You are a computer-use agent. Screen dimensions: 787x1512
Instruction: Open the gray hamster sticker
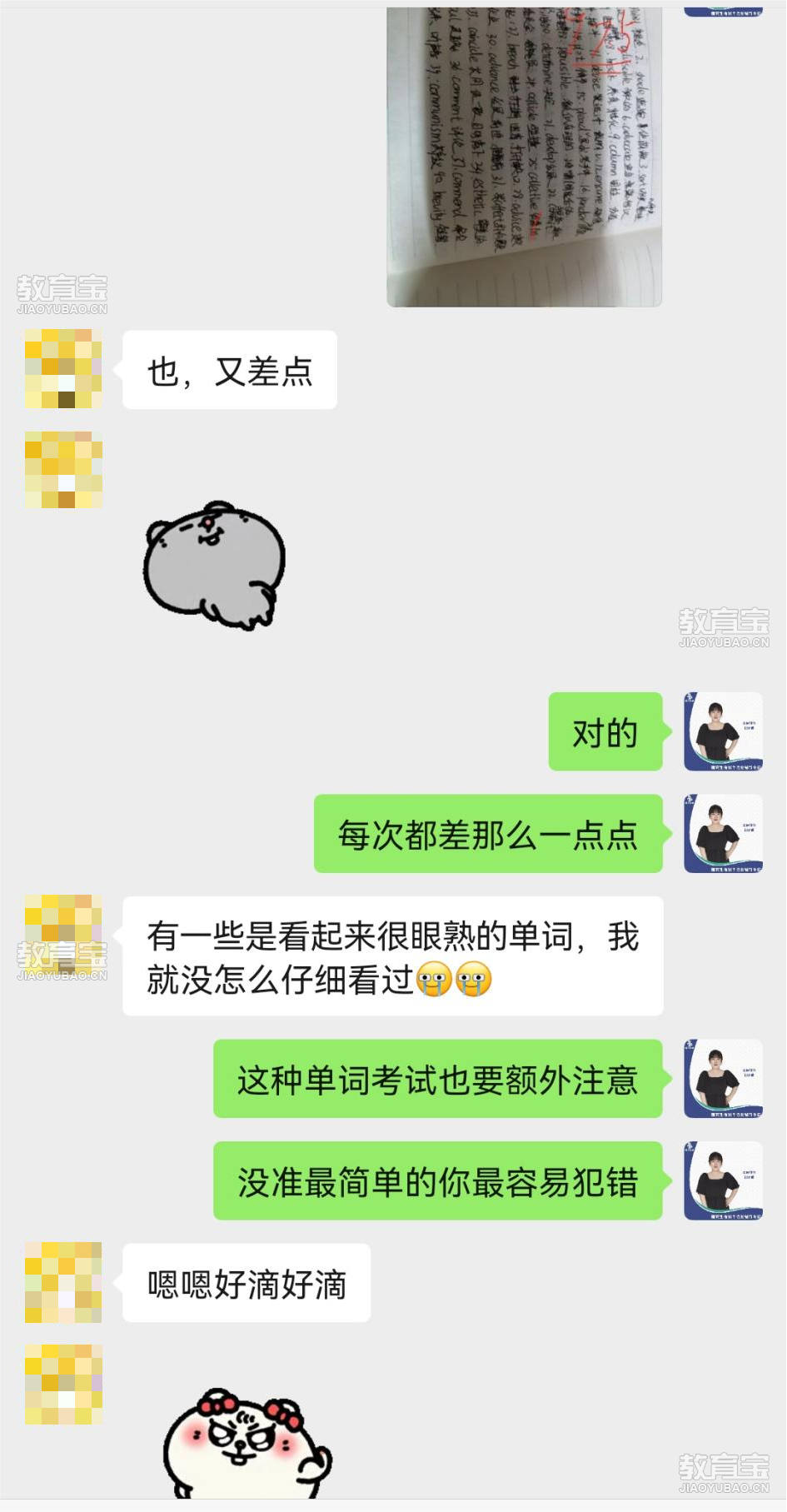[x=214, y=566]
